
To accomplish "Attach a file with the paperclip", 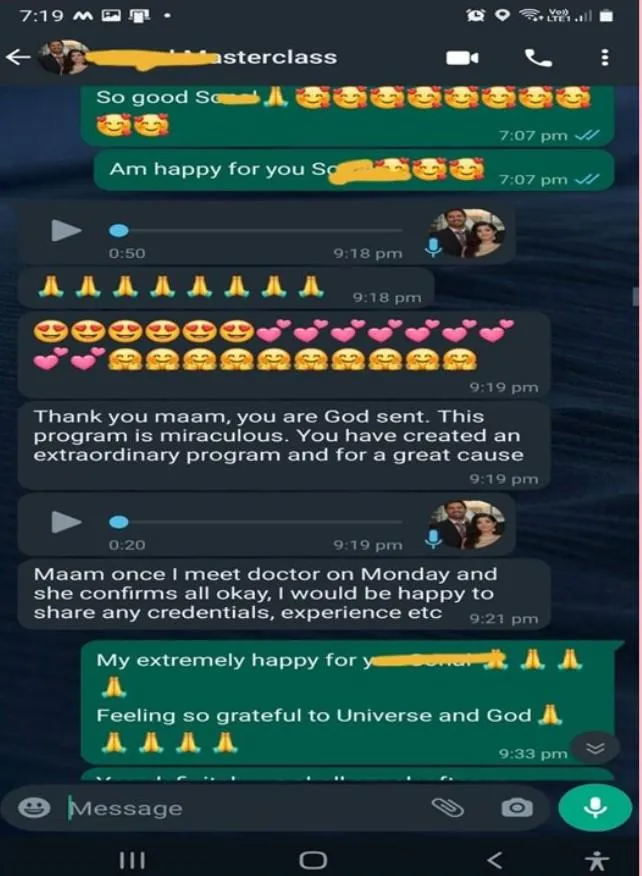I will click(x=447, y=807).
